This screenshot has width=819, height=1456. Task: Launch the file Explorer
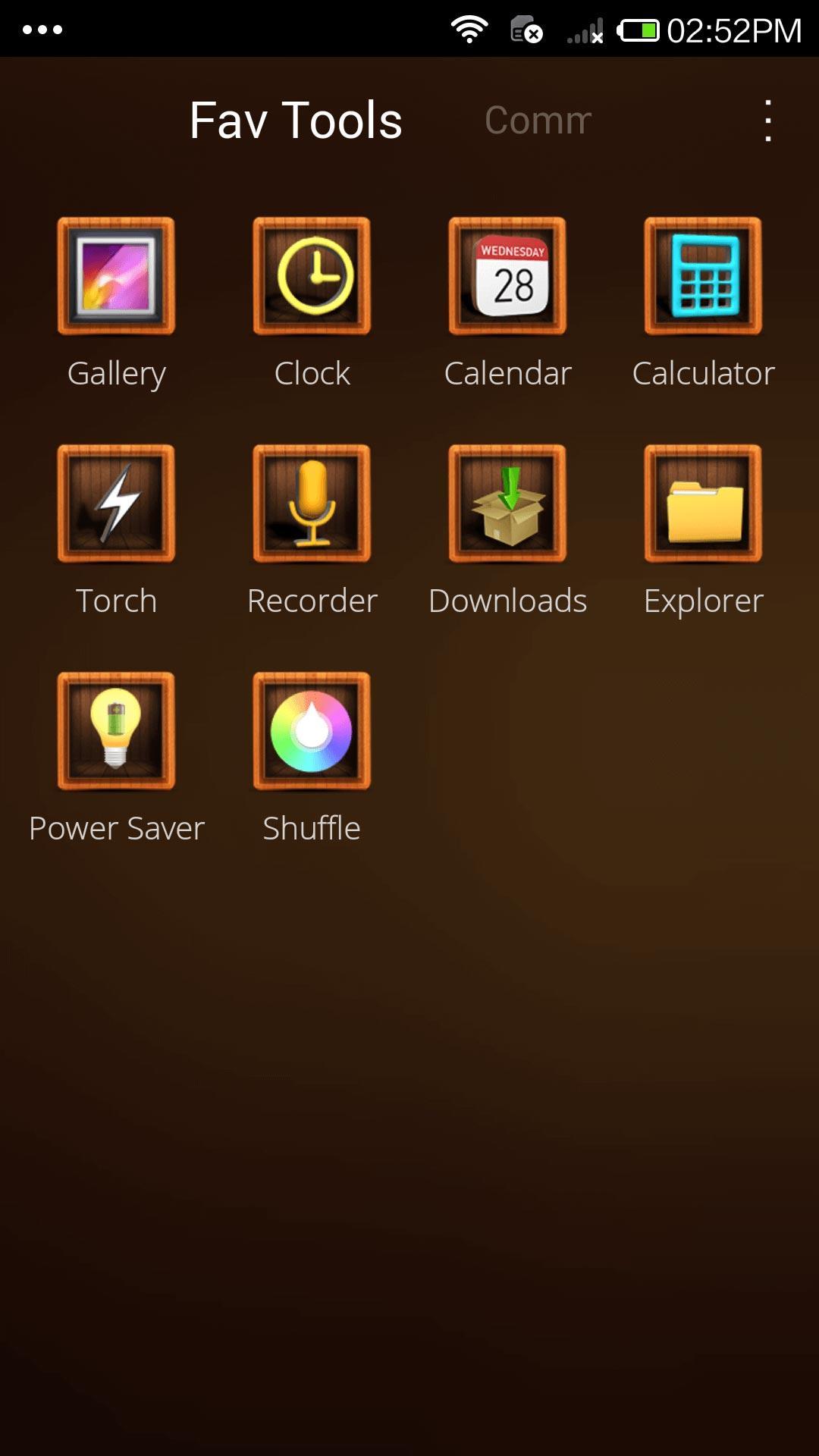point(703,504)
